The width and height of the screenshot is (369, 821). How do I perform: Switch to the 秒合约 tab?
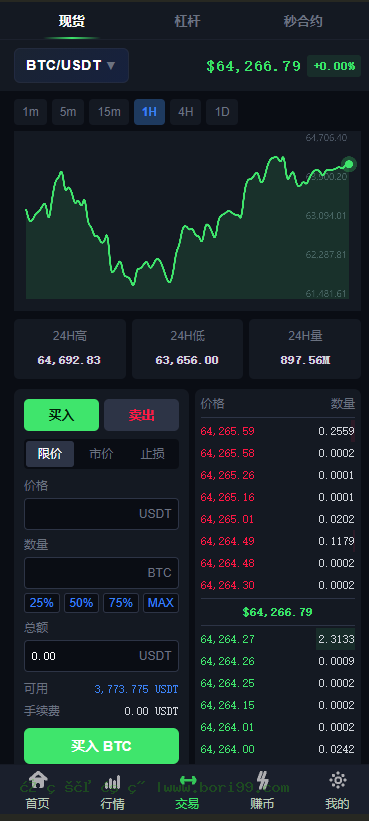303,21
